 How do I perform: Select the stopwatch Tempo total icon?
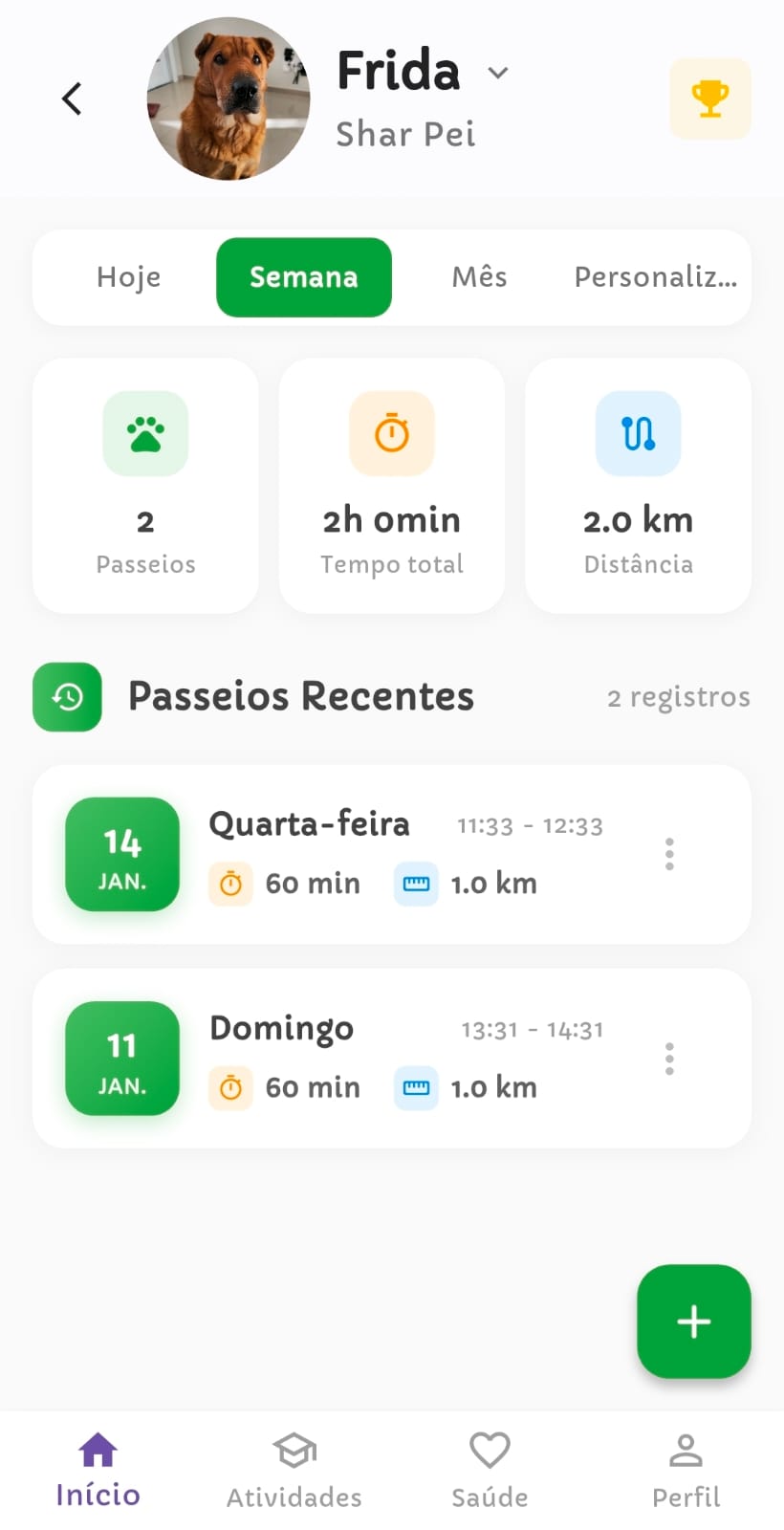(391, 433)
